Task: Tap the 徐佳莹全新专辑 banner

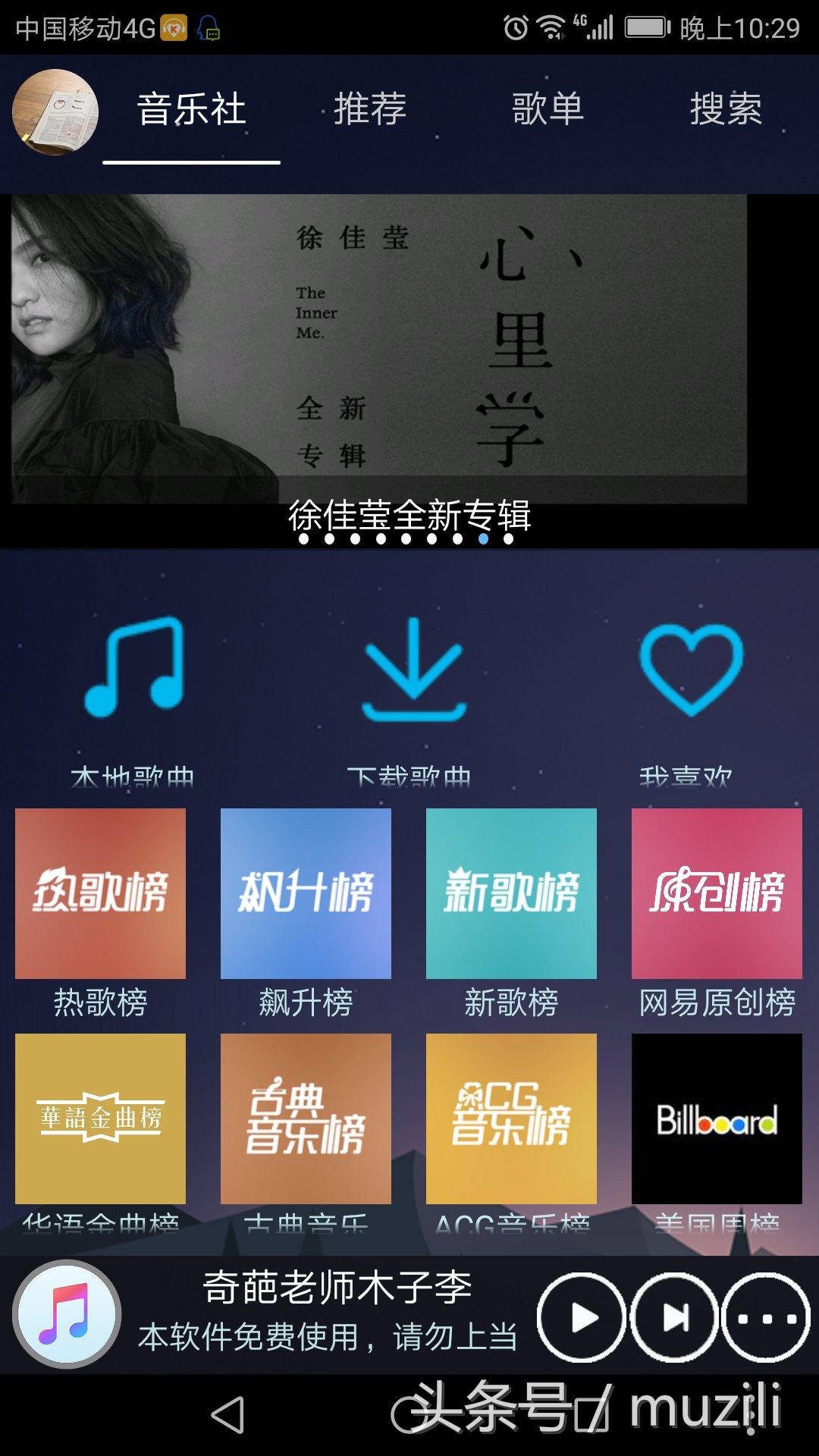Action: point(379,349)
